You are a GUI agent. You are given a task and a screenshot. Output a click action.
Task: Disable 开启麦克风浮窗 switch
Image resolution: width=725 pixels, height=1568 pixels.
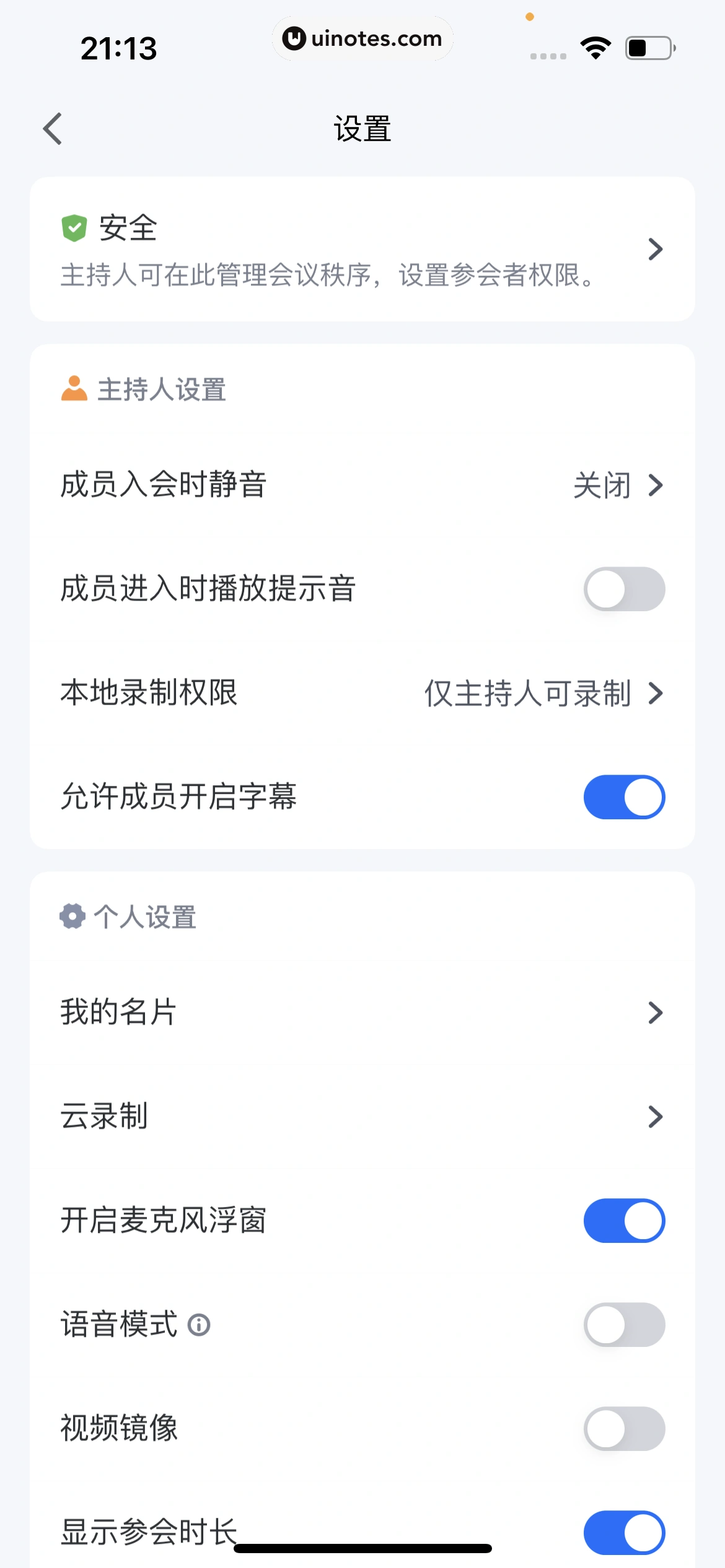coord(624,1221)
